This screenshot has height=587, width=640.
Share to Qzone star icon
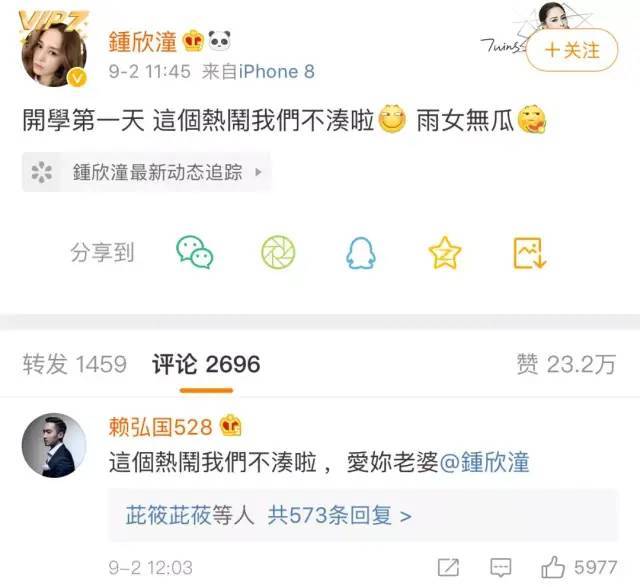point(445,253)
